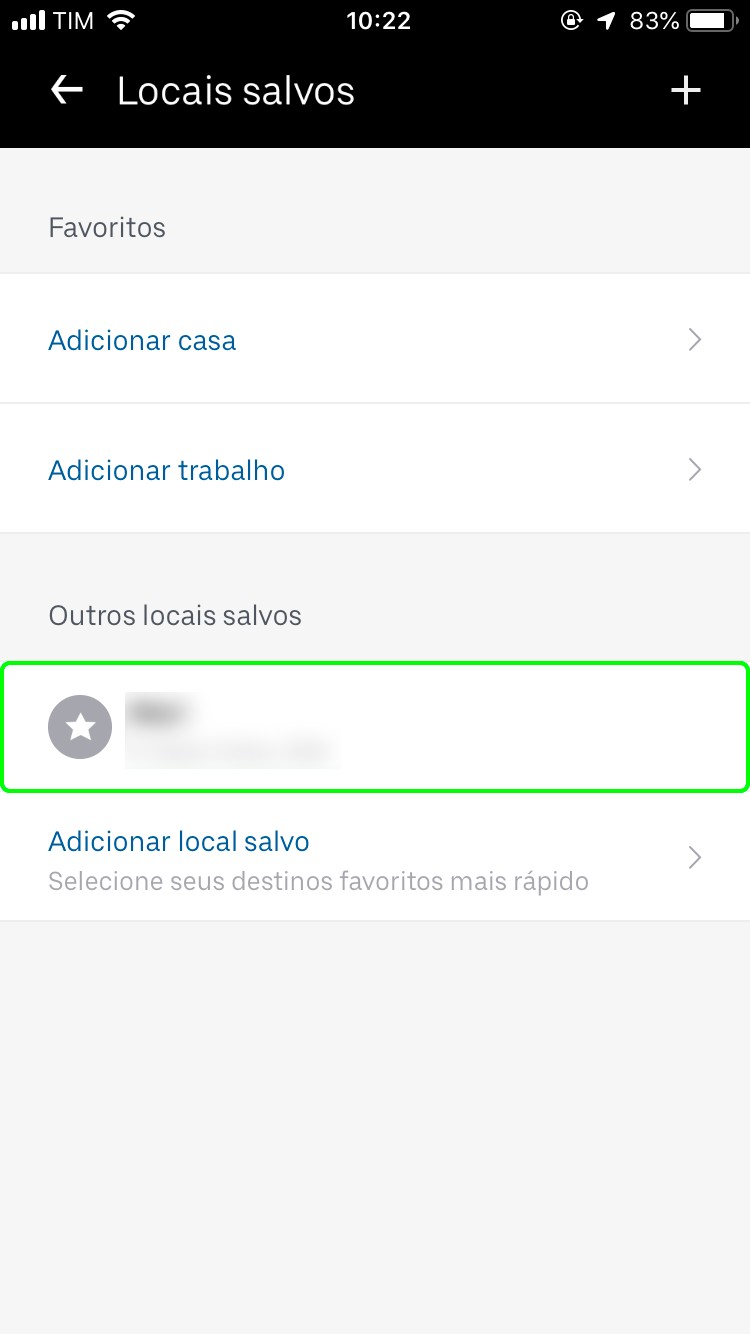Open Adicionar trabalho
Viewport: 750px width, 1334px height.
[x=374, y=470]
